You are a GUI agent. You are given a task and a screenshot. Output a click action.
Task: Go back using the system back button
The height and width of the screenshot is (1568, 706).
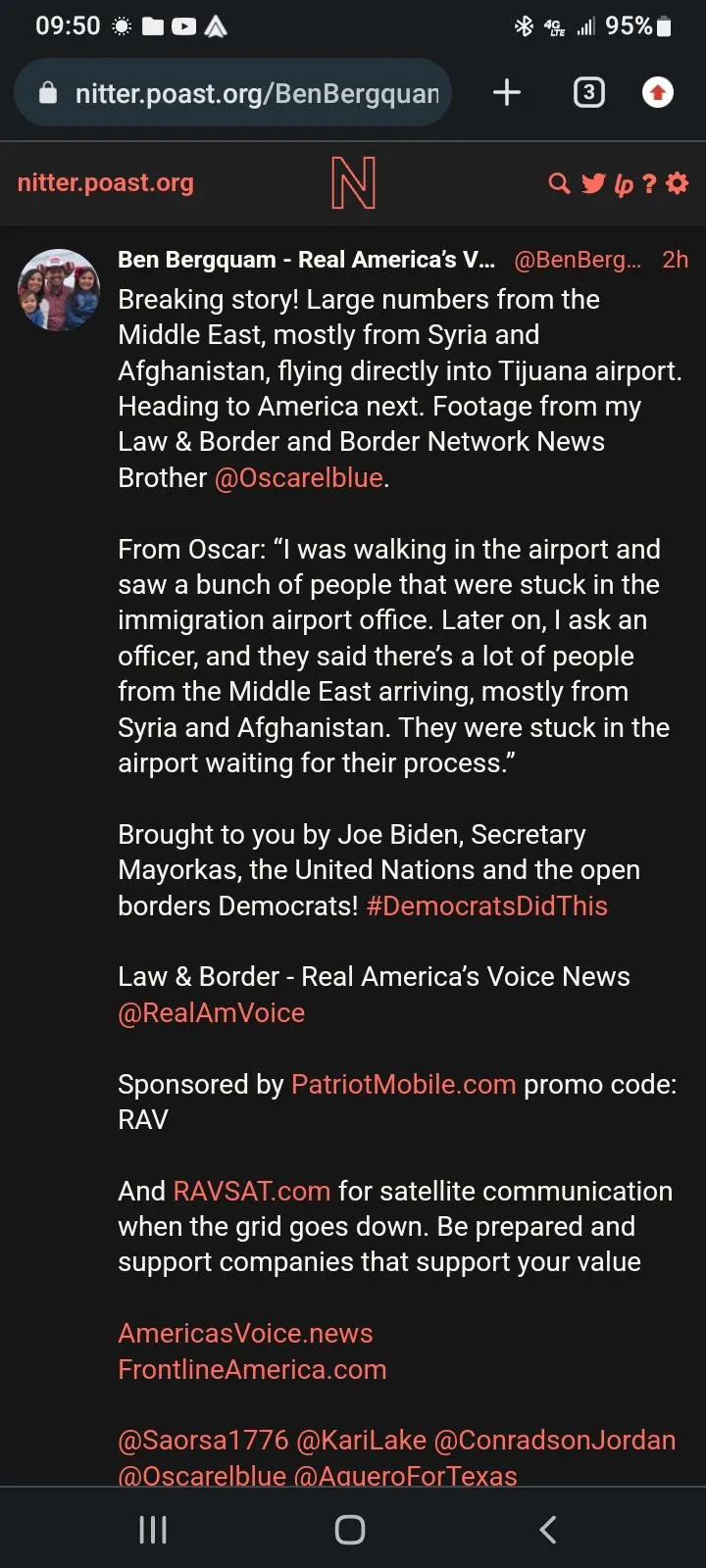click(548, 1529)
